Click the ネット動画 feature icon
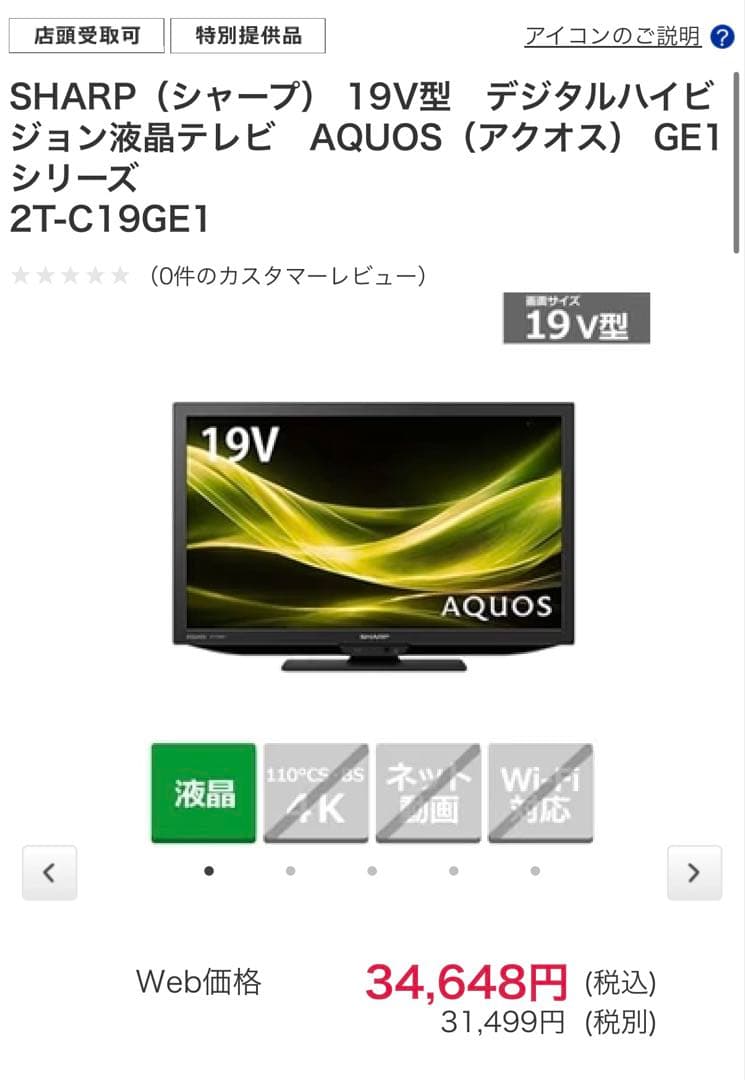The height and width of the screenshot is (1080, 745). (428, 793)
